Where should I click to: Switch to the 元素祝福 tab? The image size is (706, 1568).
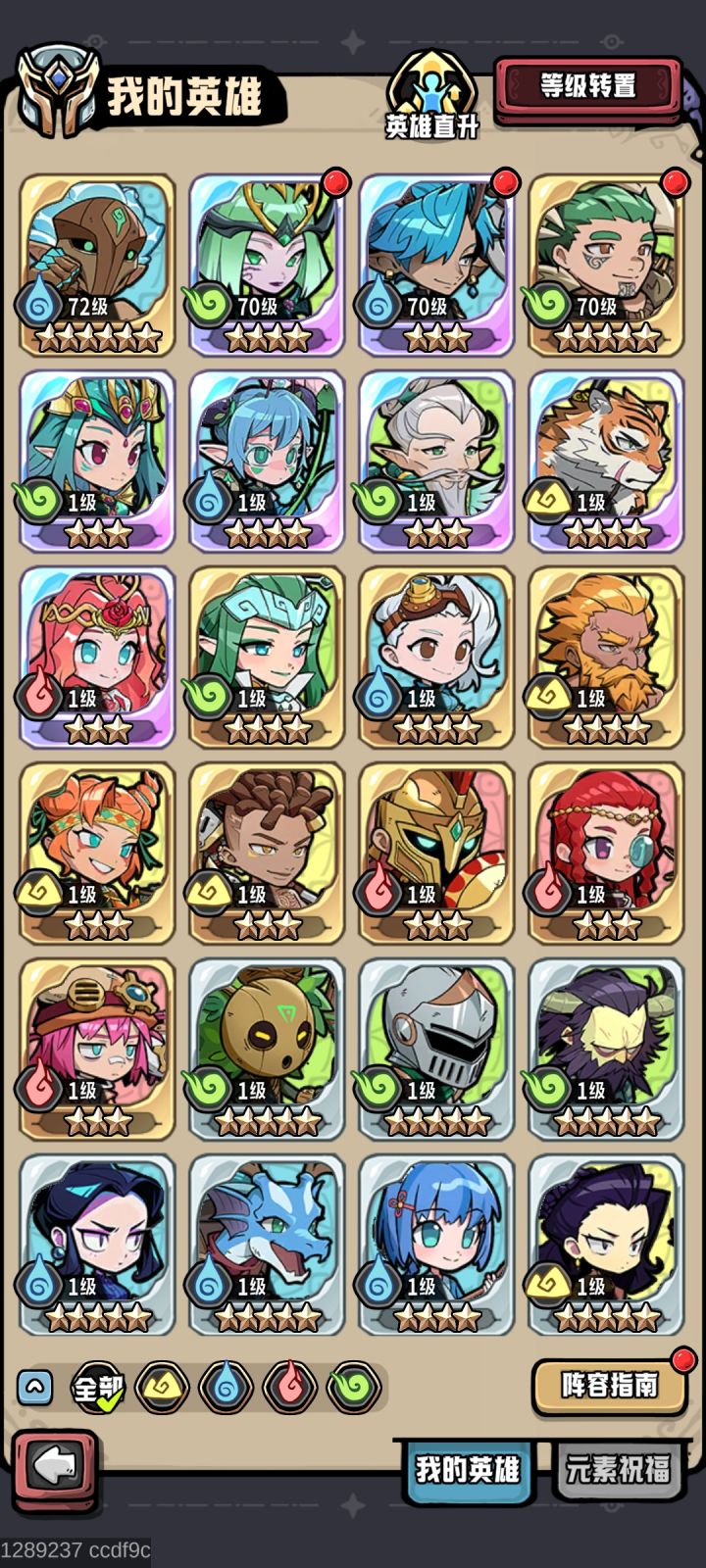618,1470
